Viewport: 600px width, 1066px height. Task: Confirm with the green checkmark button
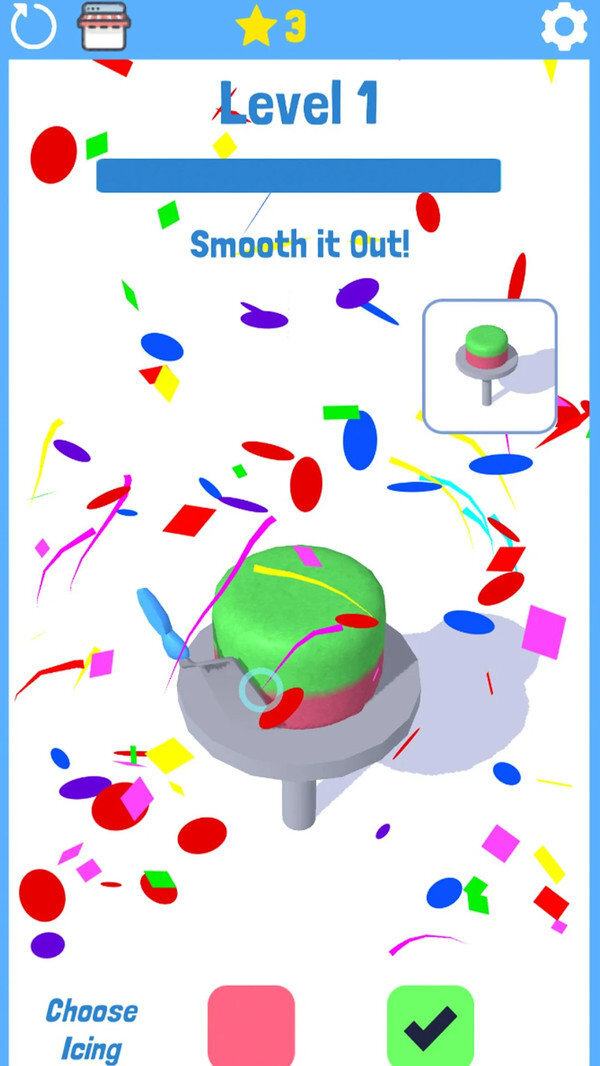pyautogui.click(x=430, y=1025)
